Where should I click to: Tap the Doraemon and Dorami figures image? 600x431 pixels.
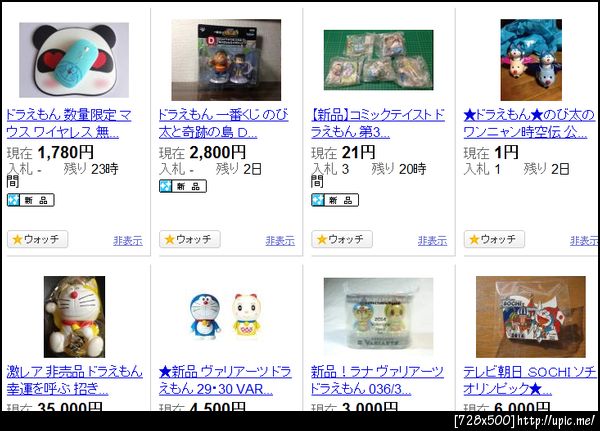tap(225, 318)
